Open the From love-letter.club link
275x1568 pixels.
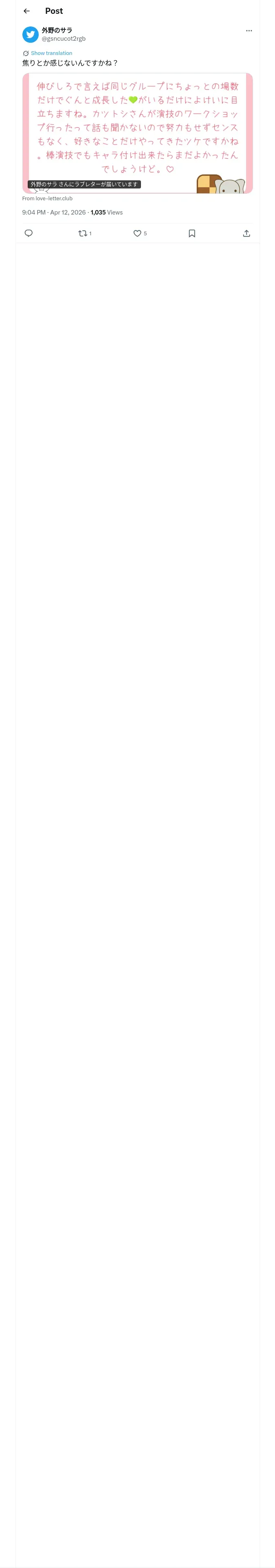coord(48,198)
